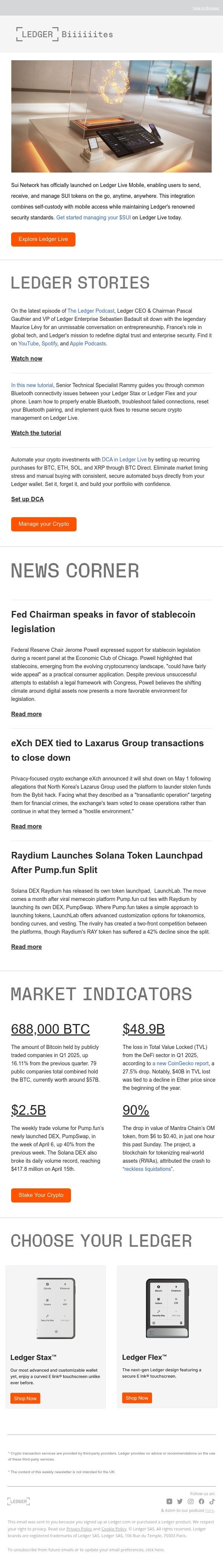
Task: Tap the Manage your Crypto button
Action: (x=44, y=524)
